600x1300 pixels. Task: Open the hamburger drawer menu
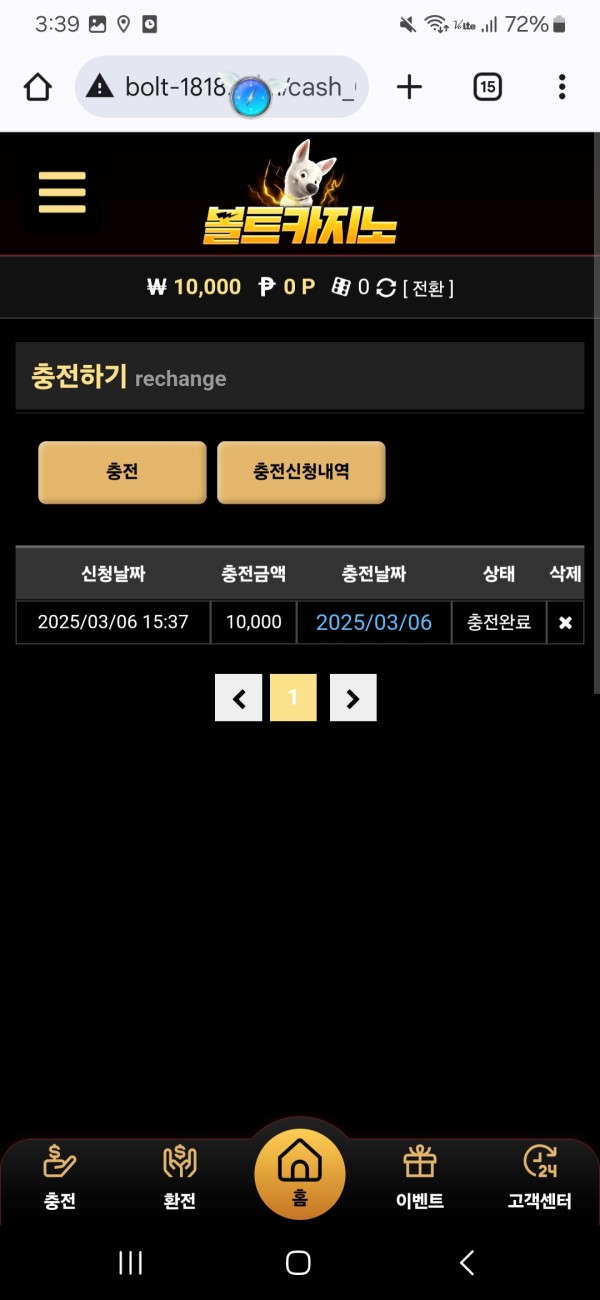point(62,192)
